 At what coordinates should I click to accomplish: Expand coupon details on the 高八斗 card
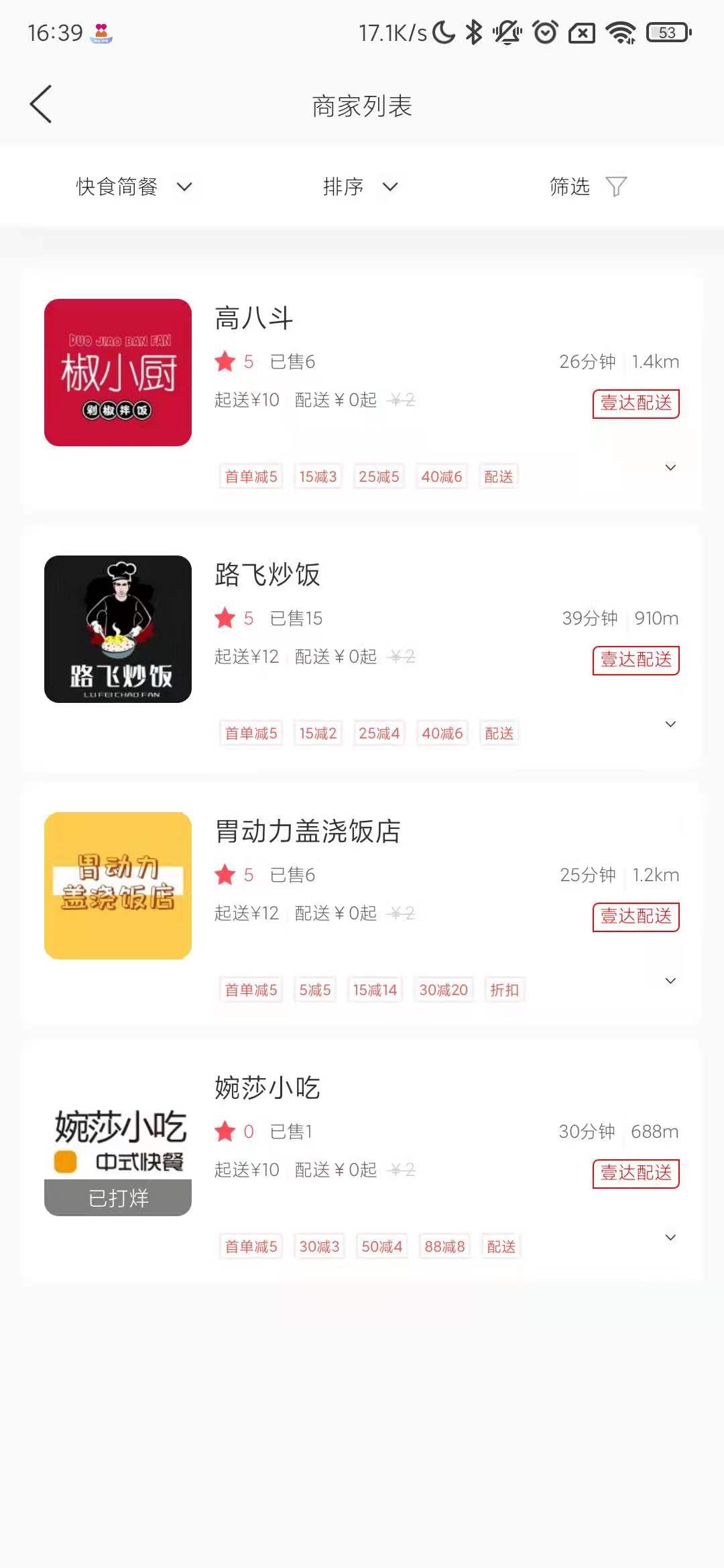coord(671,467)
